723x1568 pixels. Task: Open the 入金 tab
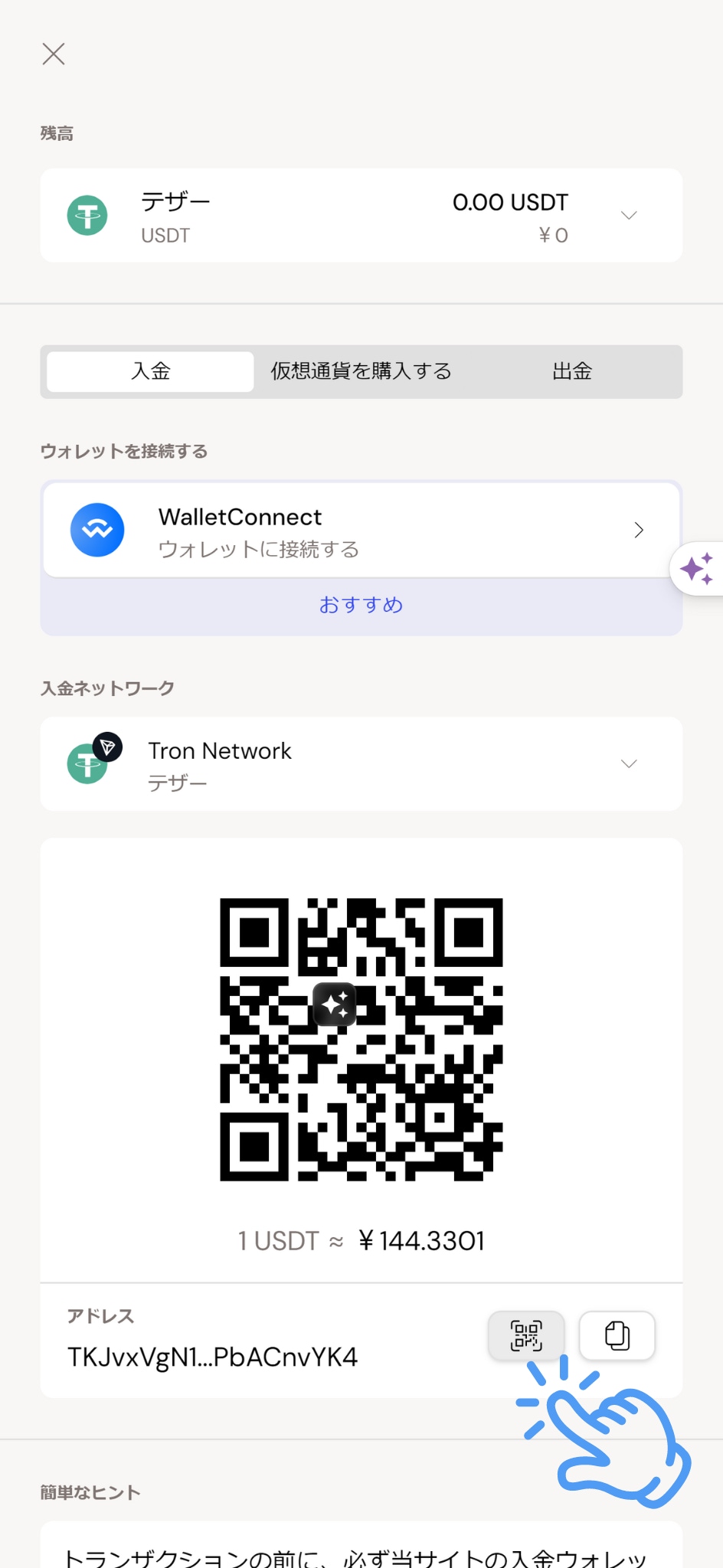pos(150,371)
